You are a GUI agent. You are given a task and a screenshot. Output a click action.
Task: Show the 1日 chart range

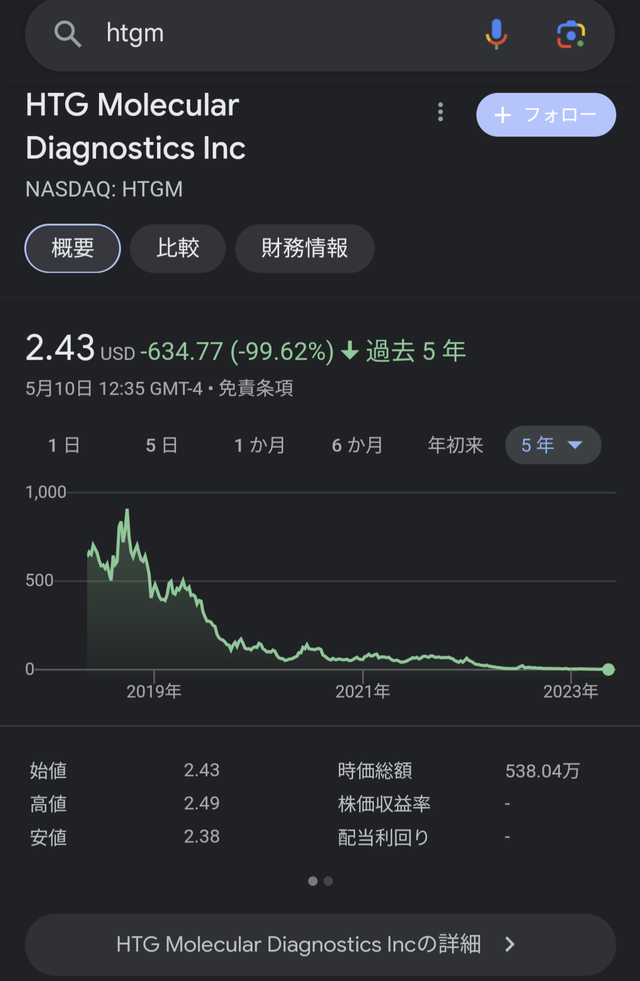(x=64, y=445)
